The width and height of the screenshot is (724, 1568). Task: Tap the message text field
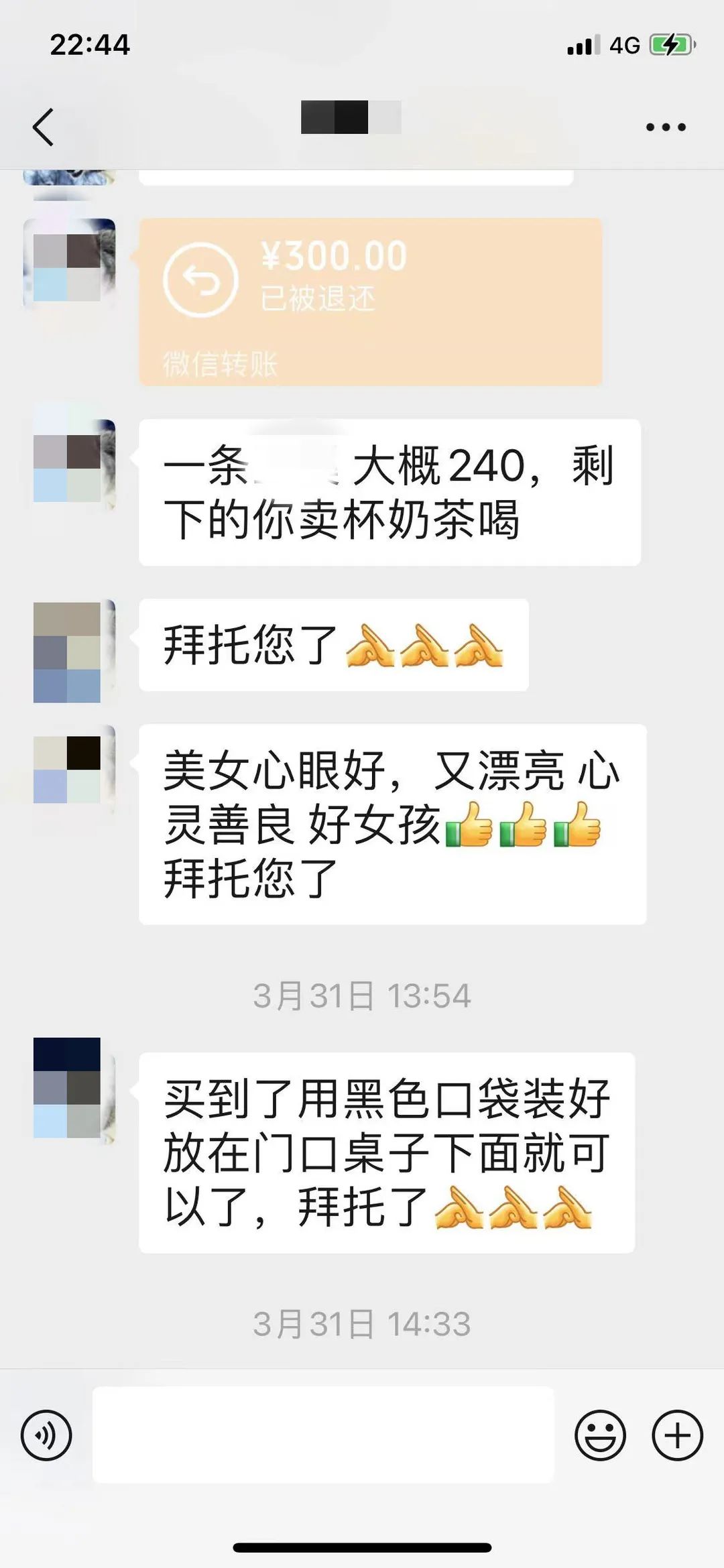point(323,1435)
